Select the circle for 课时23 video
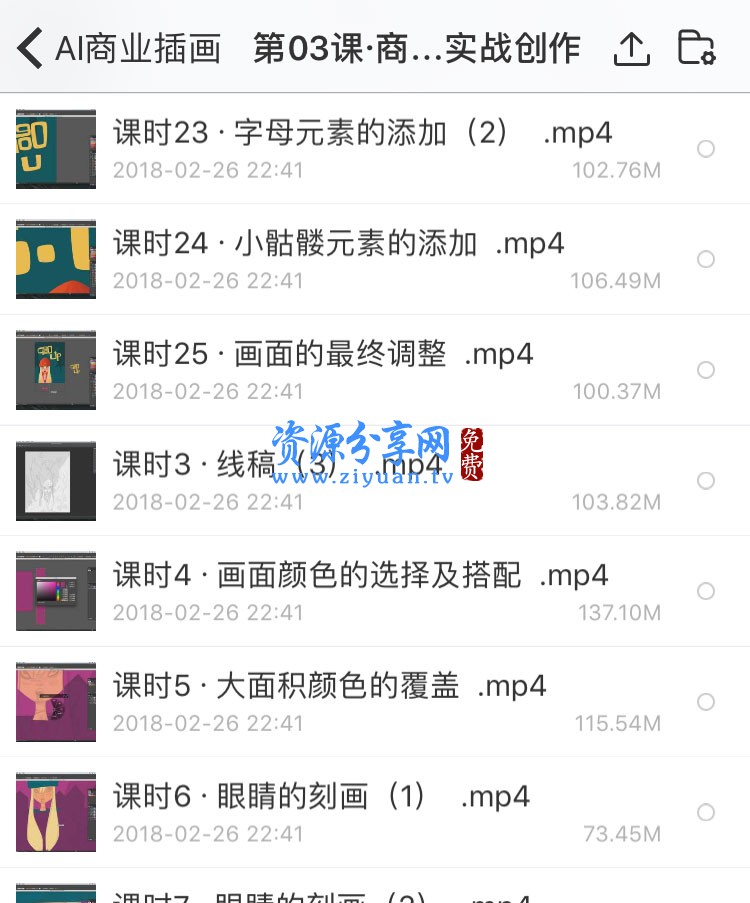This screenshot has width=750, height=903. [706, 148]
